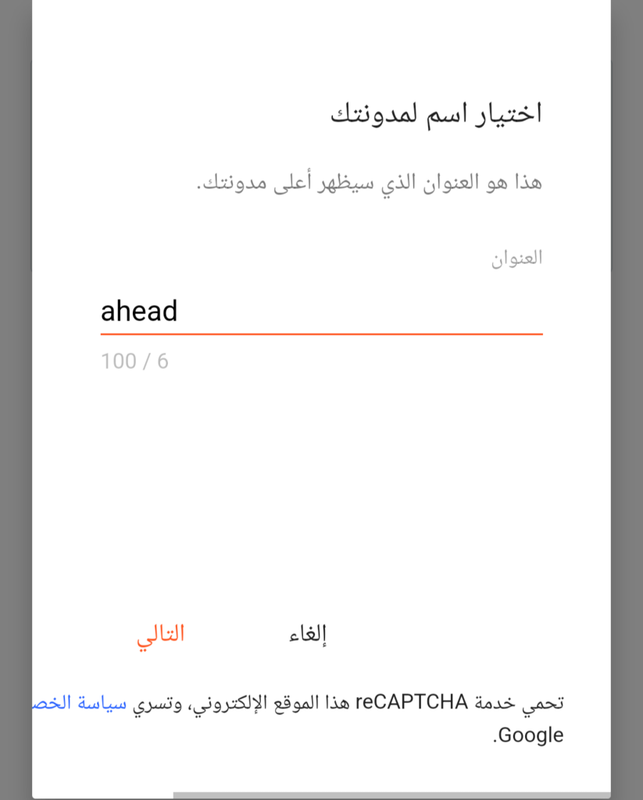The width and height of the screenshot is (643, 800).
Task: Tap the blog title field containing "ahead"
Action: pyautogui.click(x=322, y=311)
